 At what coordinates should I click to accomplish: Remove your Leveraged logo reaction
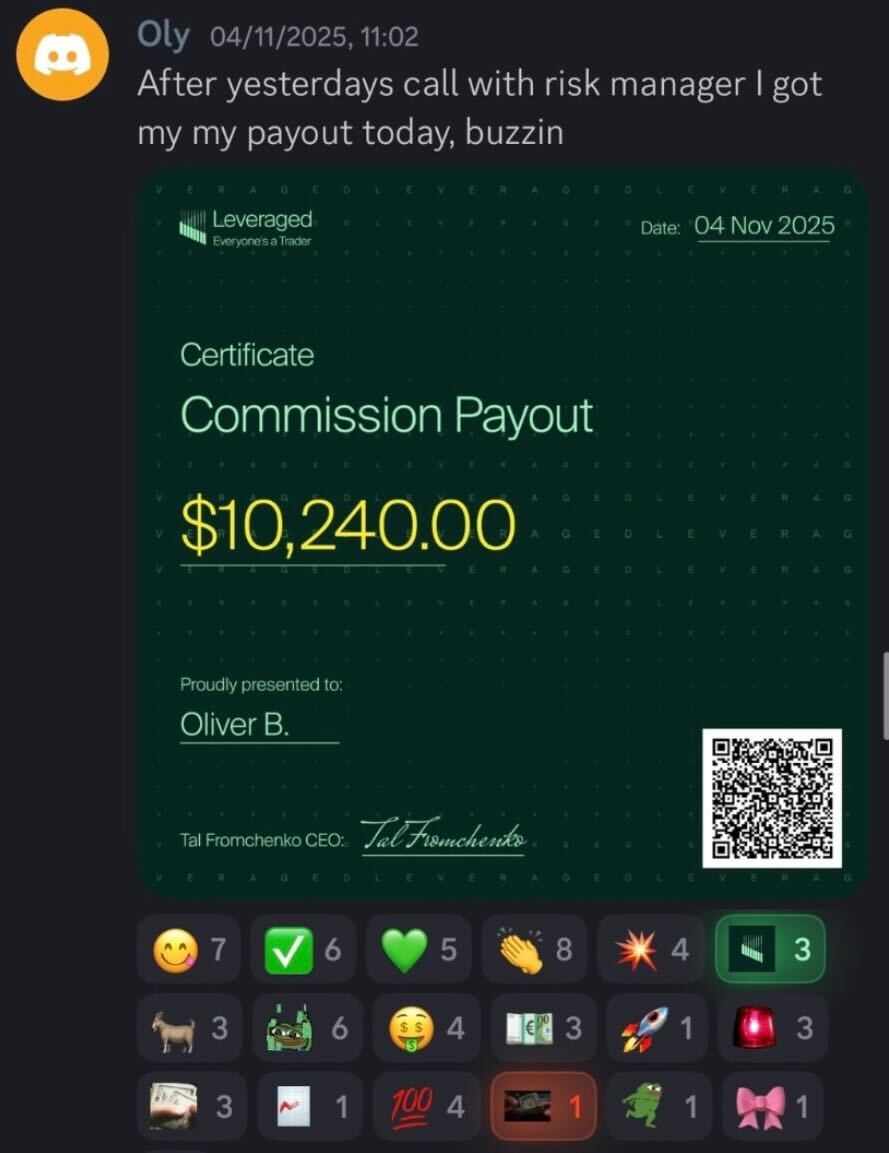click(x=770, y=948)
